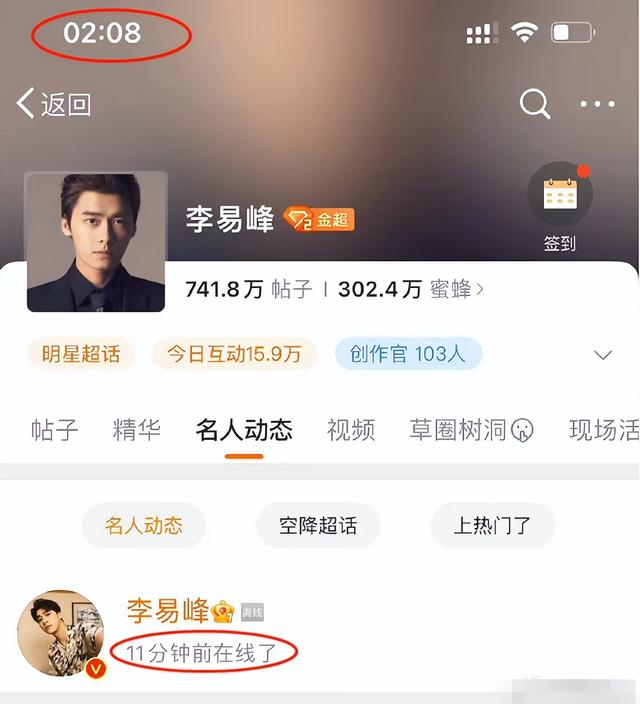
Task: Open the 创作官 103人 chip
Action: pyautogui.click(x=408, y=353)
